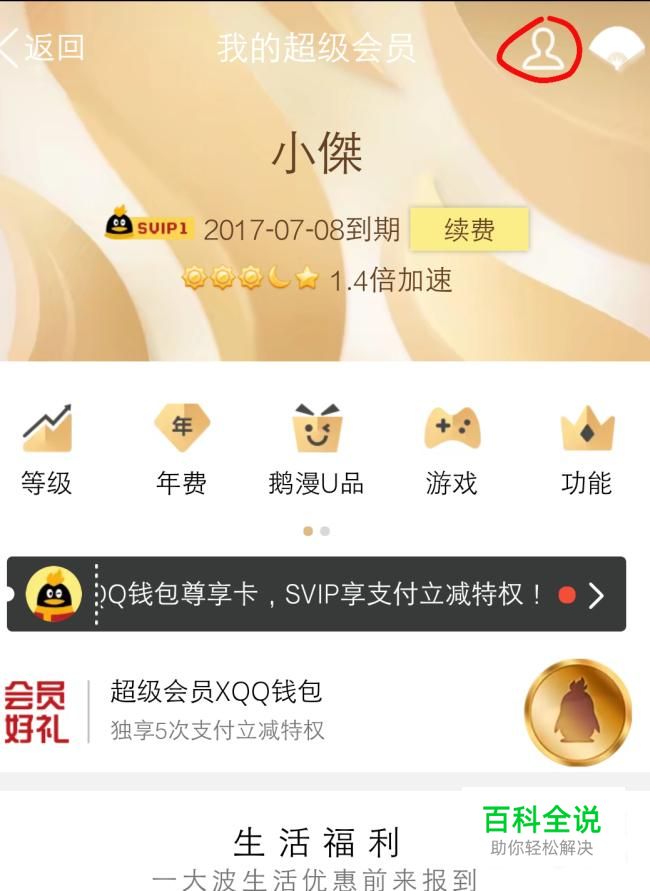Viewport: 650px width, 891px height.
Task: Open the 年费 annual fee section
Action: point(181,450)
